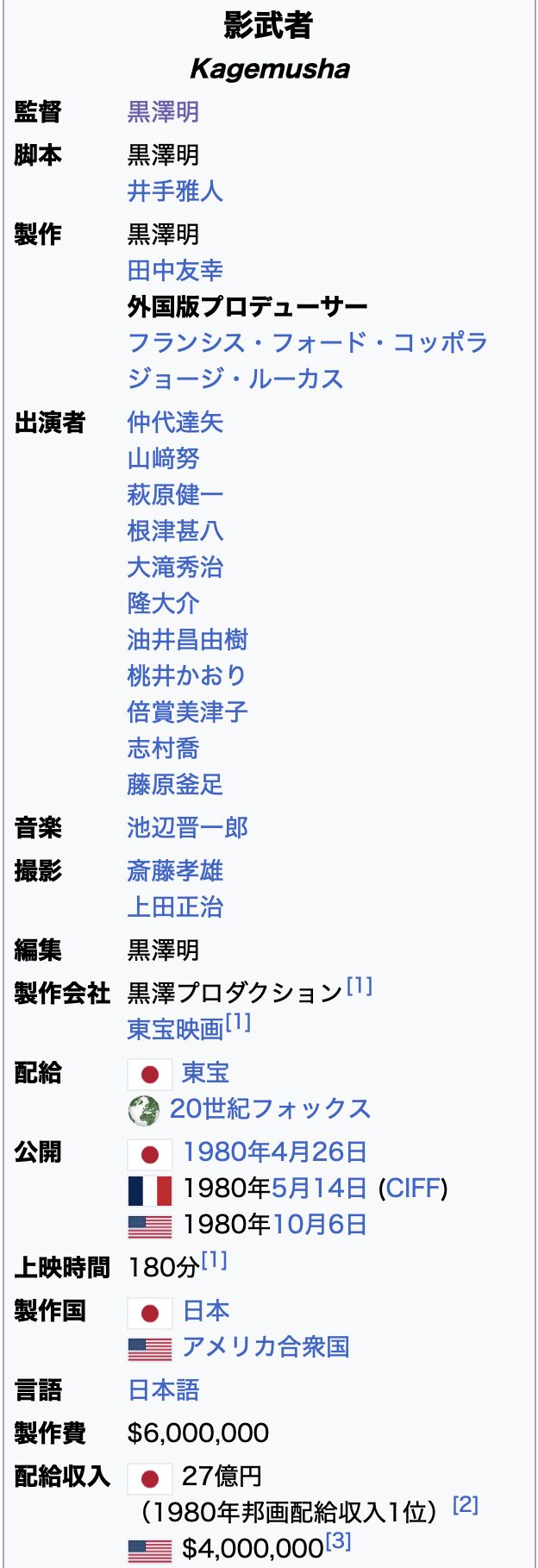Open the 仲代達矢 cast link
The image size is (538, 1568).
pyautogui.click(x=175, y=423)
